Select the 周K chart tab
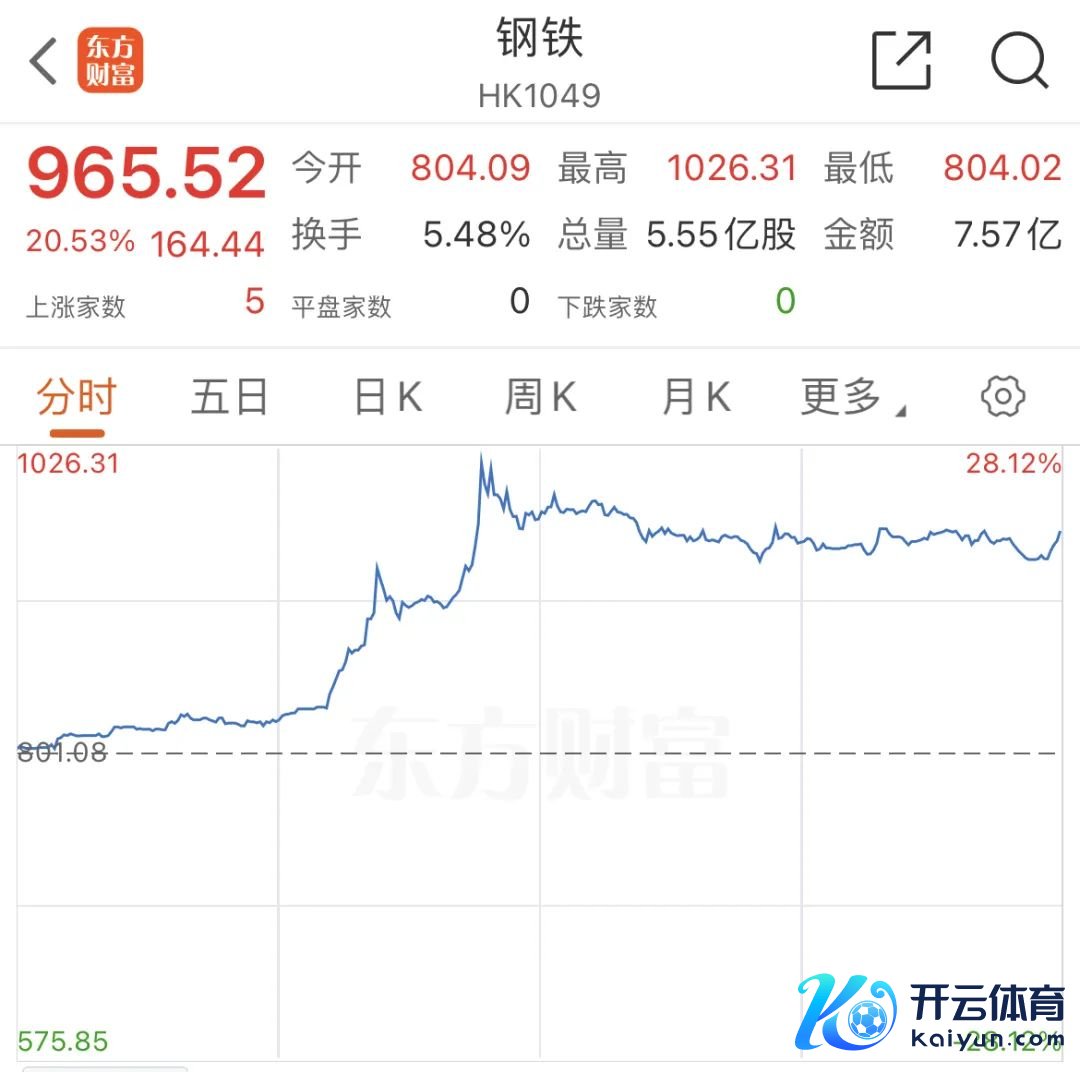 pos(540,397)
